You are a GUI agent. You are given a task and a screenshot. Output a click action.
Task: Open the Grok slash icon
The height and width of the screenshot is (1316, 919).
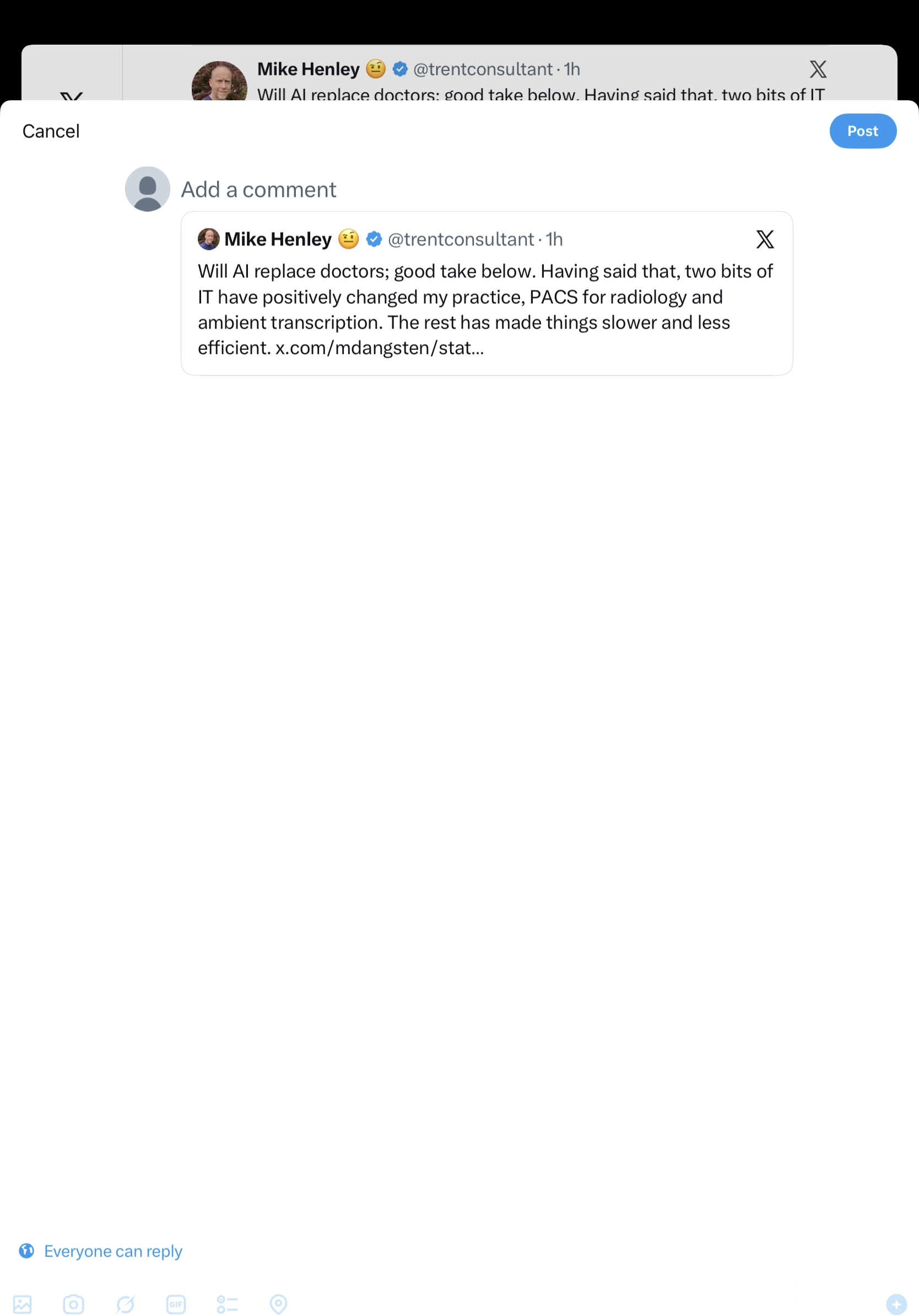tap(125, 1304)
